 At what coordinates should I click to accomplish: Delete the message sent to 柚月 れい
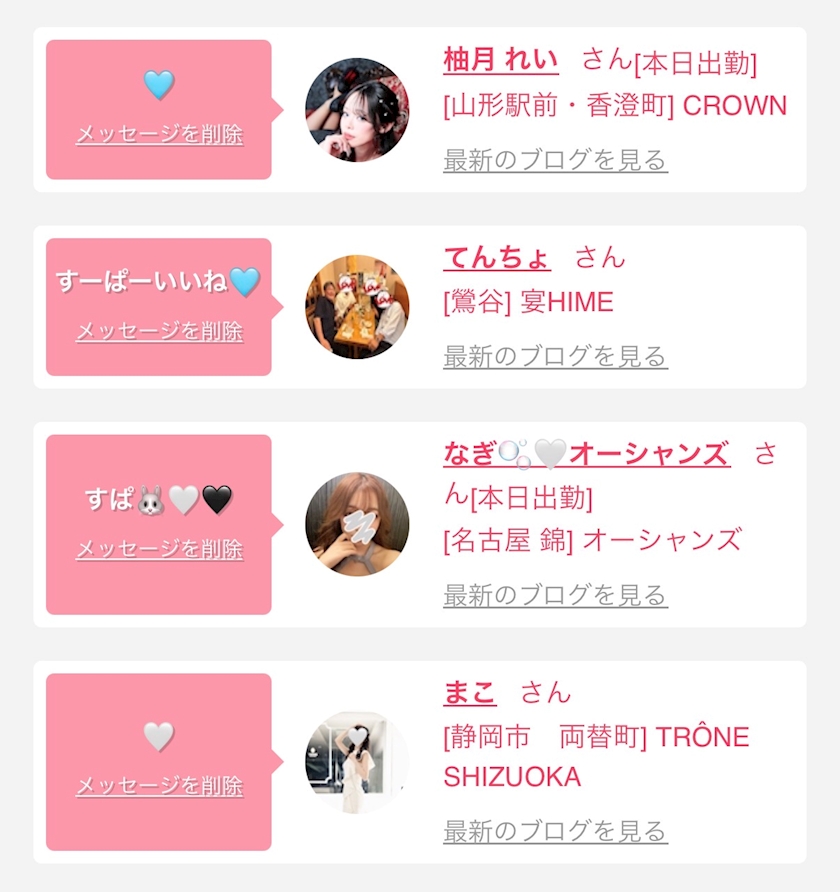(x=159, y=135)
